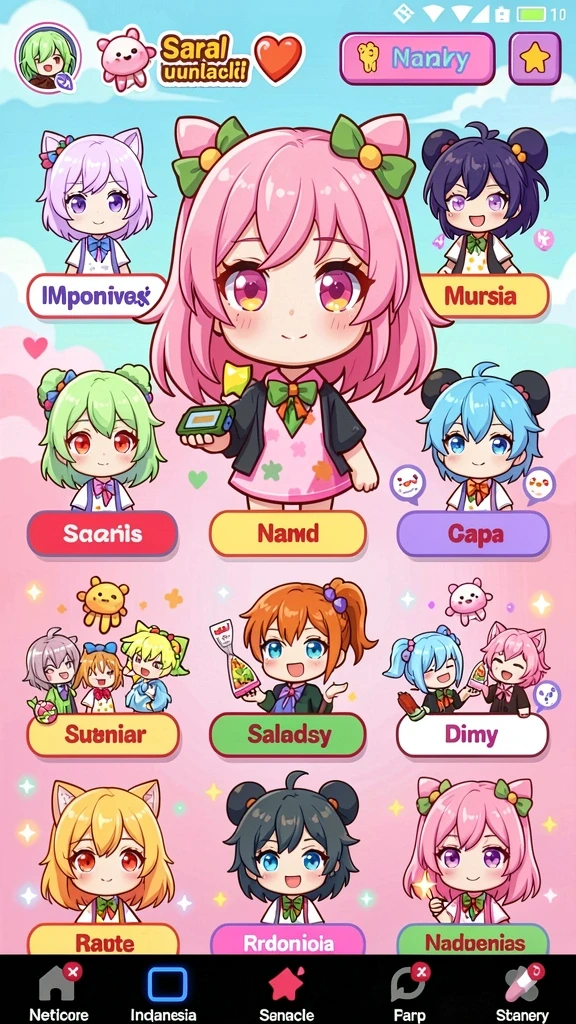Open the Dimy pair
576x1024 pixels.
pyautogui.click(x=472, y=735)
